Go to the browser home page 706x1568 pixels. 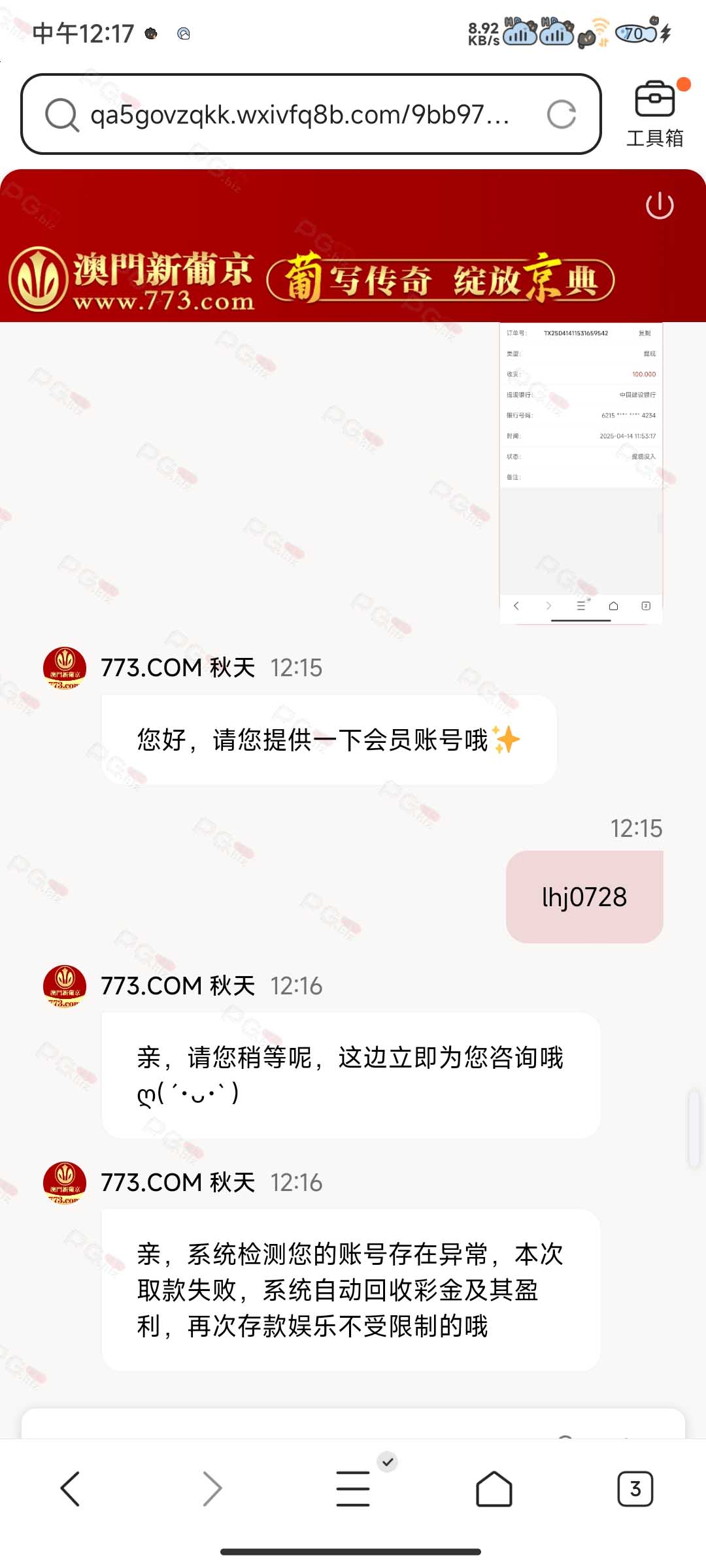pyautogui.click(x=494, y=1488)
